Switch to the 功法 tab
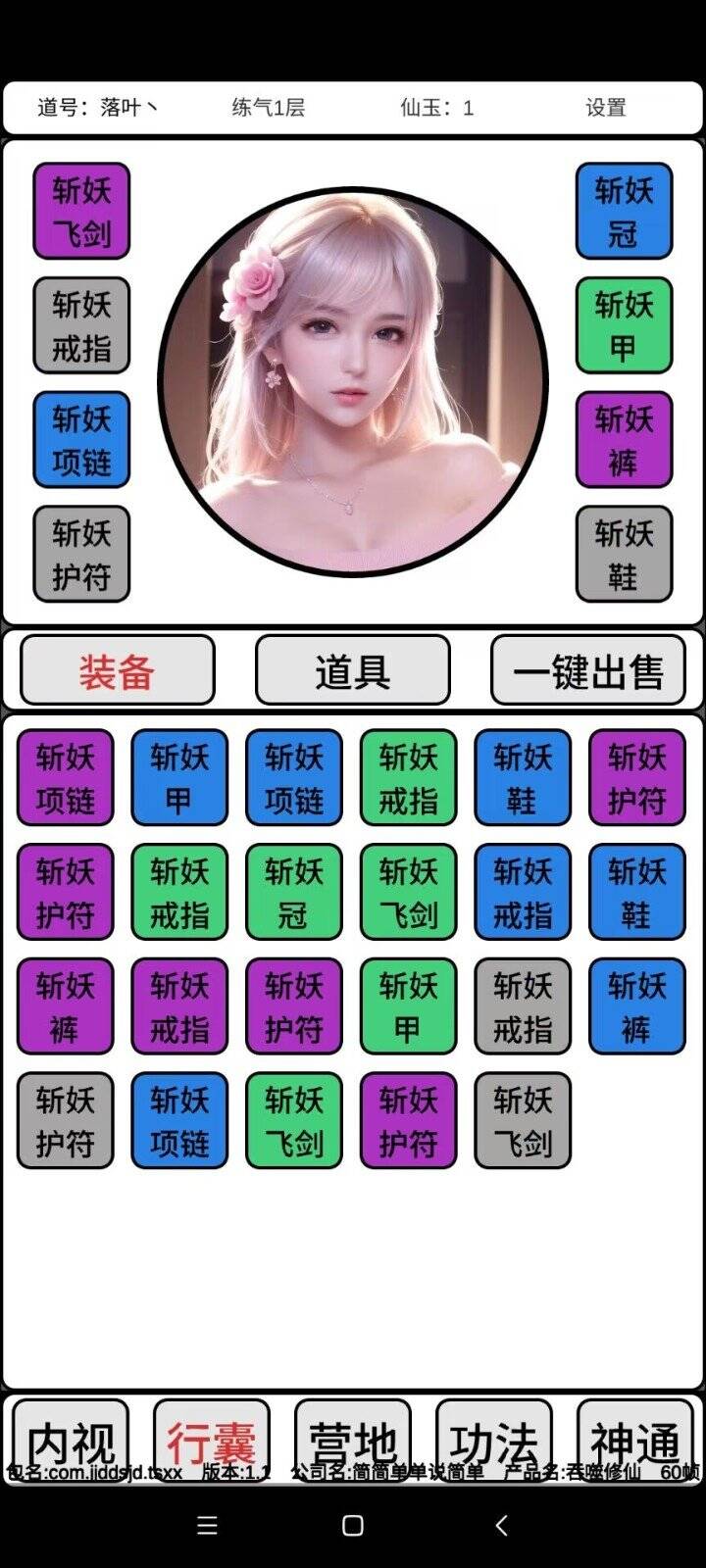706x1568 pixels. point(494,1441)
